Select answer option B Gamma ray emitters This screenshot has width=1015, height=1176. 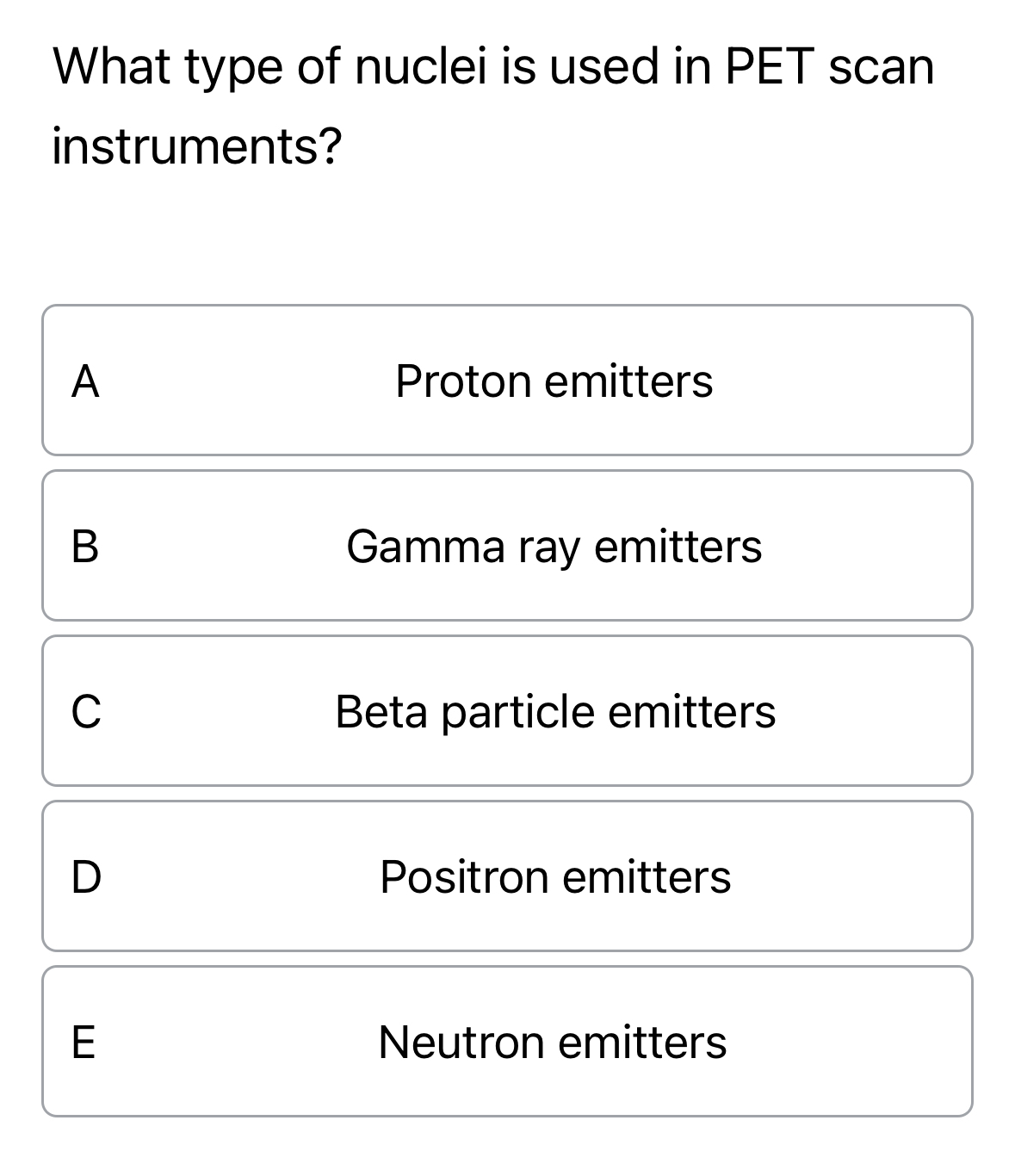click(507, 545)
